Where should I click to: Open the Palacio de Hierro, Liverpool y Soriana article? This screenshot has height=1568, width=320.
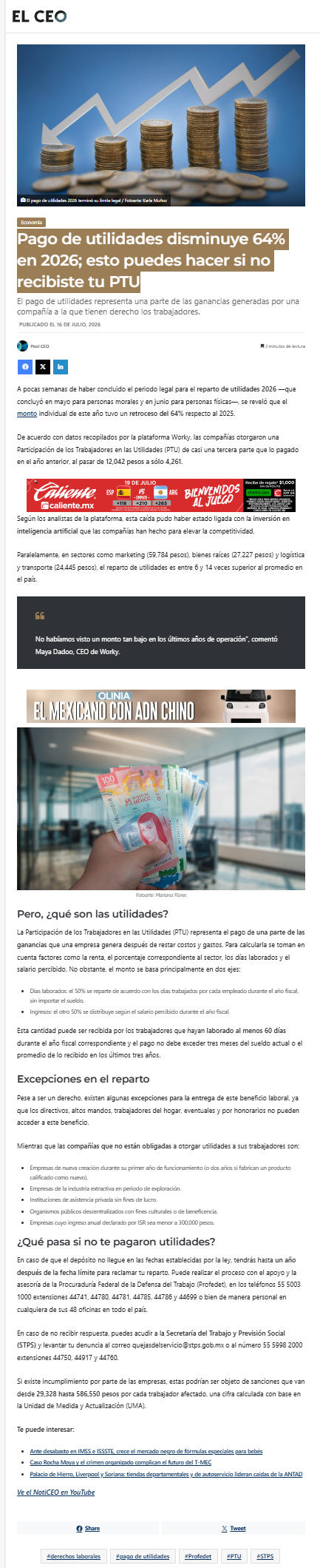(x=166, y=1474)
